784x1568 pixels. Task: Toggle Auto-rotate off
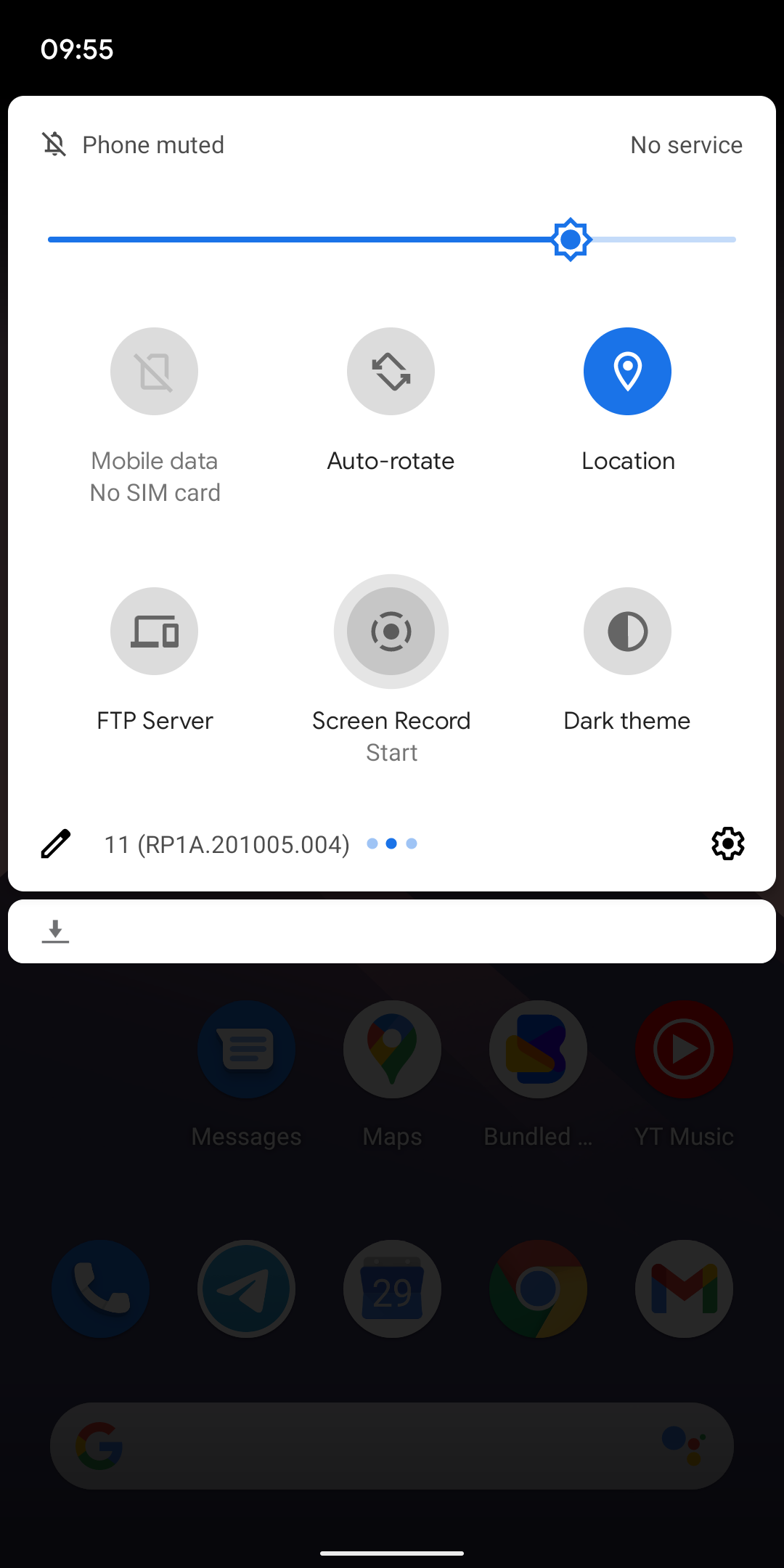point(391,371)
